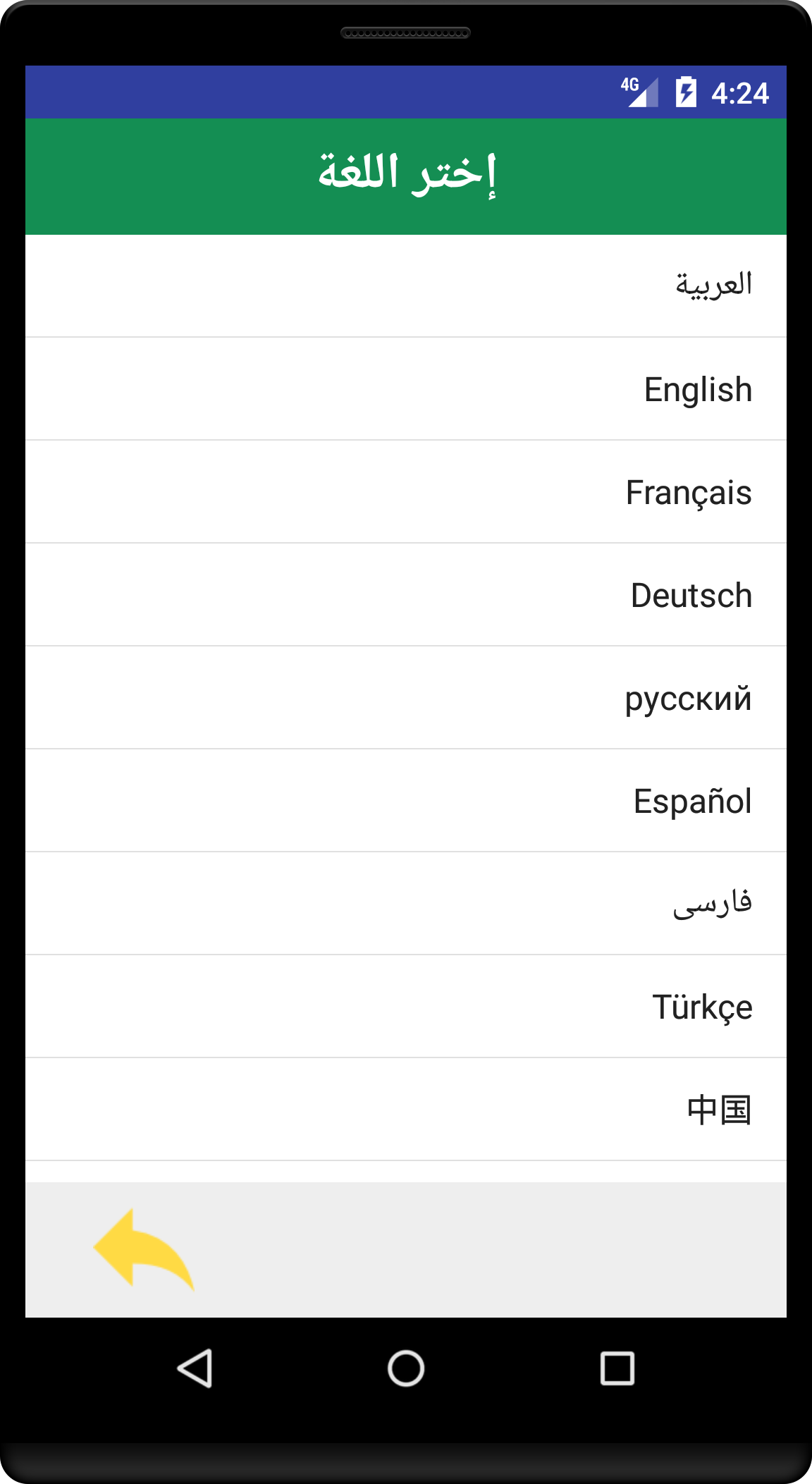The height and width of the screenshot is (1484, 812).
Task: Choose English from the language list
Action: (698, 389)
